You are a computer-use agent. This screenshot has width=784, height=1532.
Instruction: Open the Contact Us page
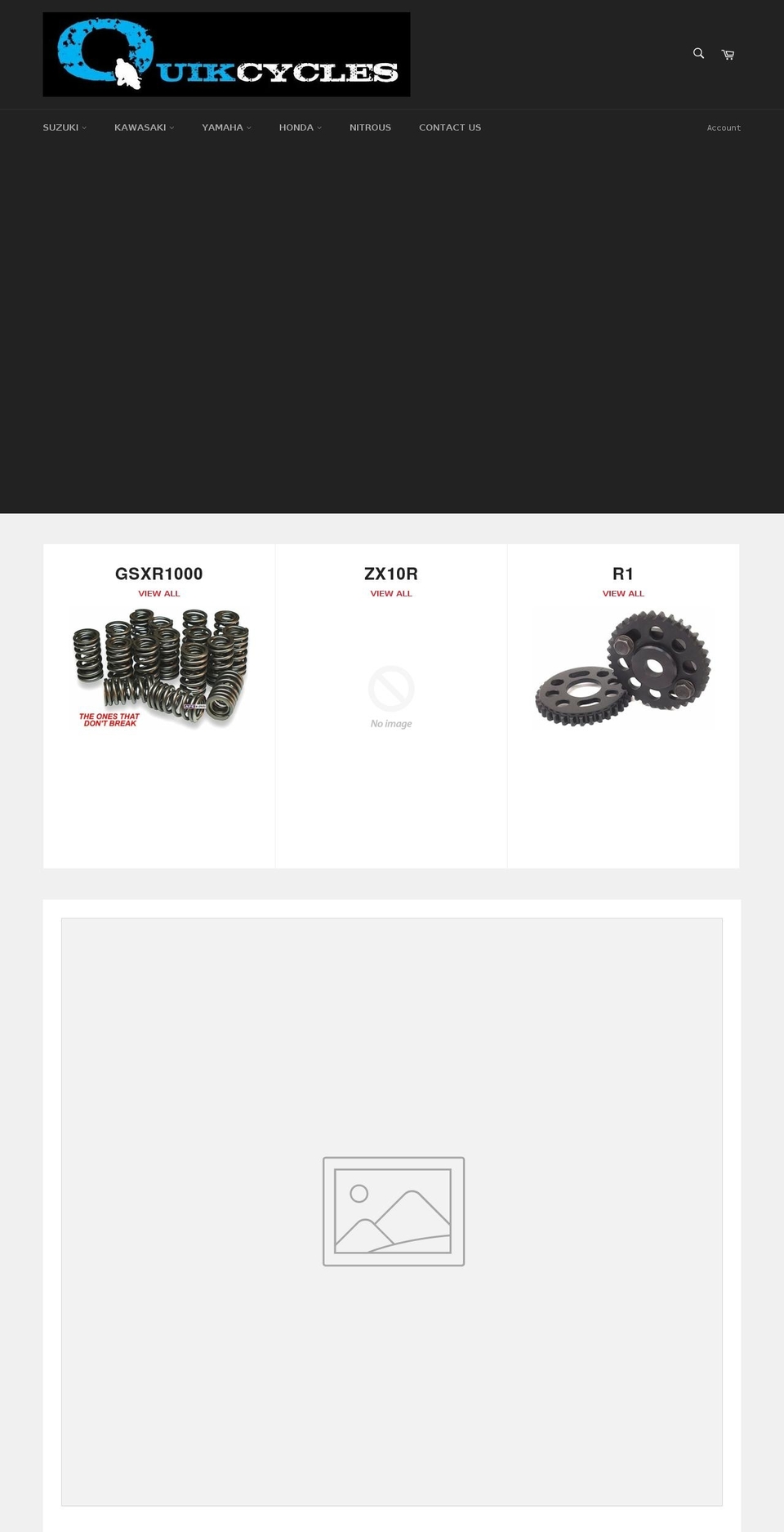pos(450,127)
